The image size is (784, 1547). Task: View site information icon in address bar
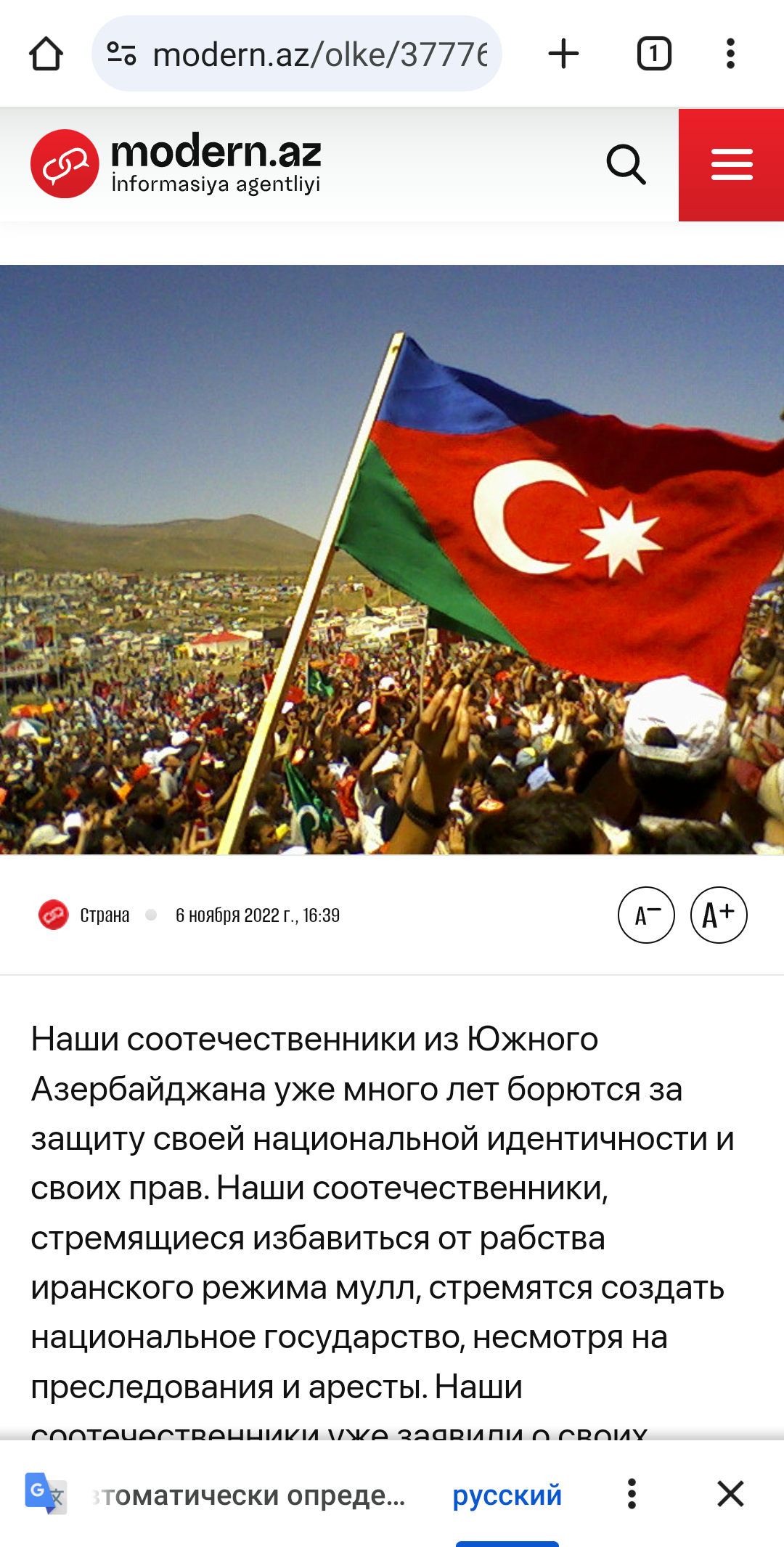pyautogui.click(x=121, y=54)
